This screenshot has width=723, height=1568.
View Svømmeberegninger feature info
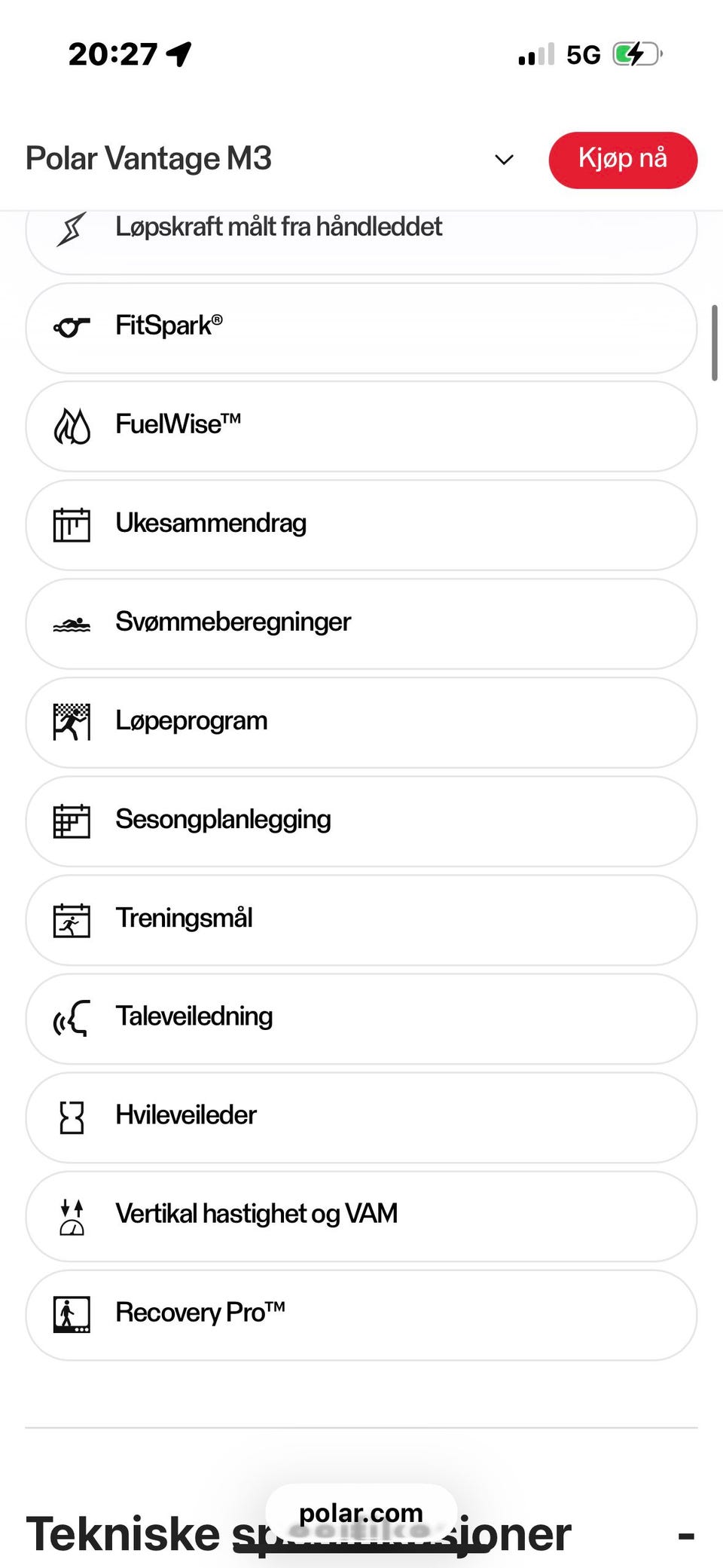(360, 623)
